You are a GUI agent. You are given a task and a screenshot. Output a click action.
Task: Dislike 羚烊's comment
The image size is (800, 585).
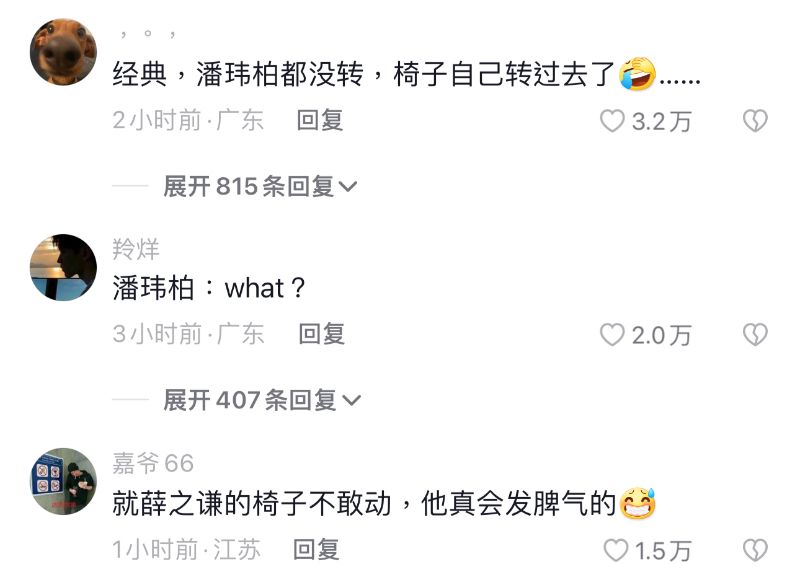coord(755,335)
